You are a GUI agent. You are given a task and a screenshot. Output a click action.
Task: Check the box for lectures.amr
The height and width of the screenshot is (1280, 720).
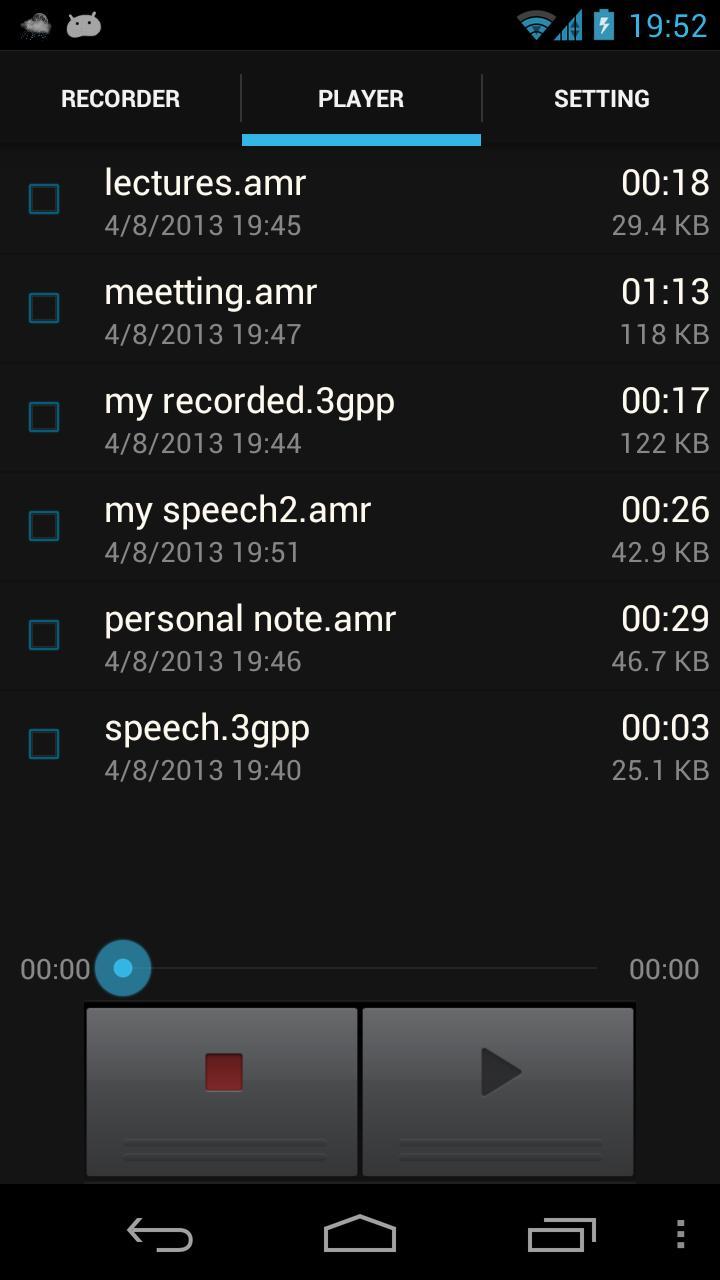coord(44,199)
